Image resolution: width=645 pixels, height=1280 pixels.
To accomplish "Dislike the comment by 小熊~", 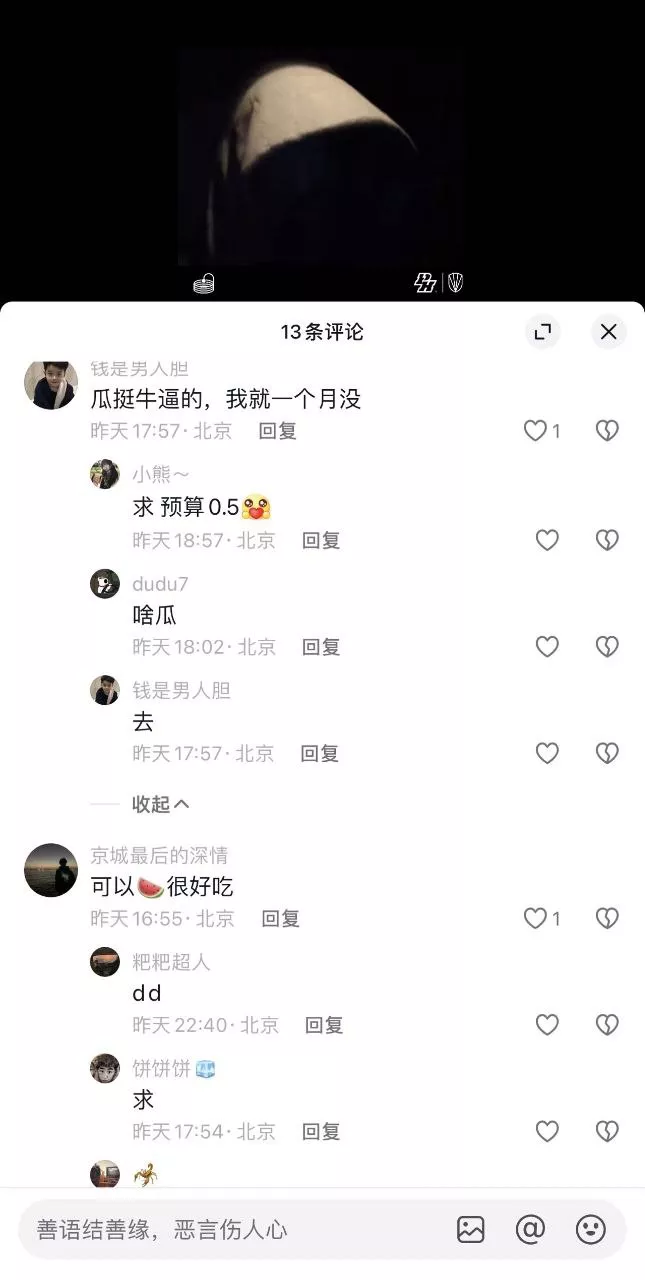I will click(607, 540).
